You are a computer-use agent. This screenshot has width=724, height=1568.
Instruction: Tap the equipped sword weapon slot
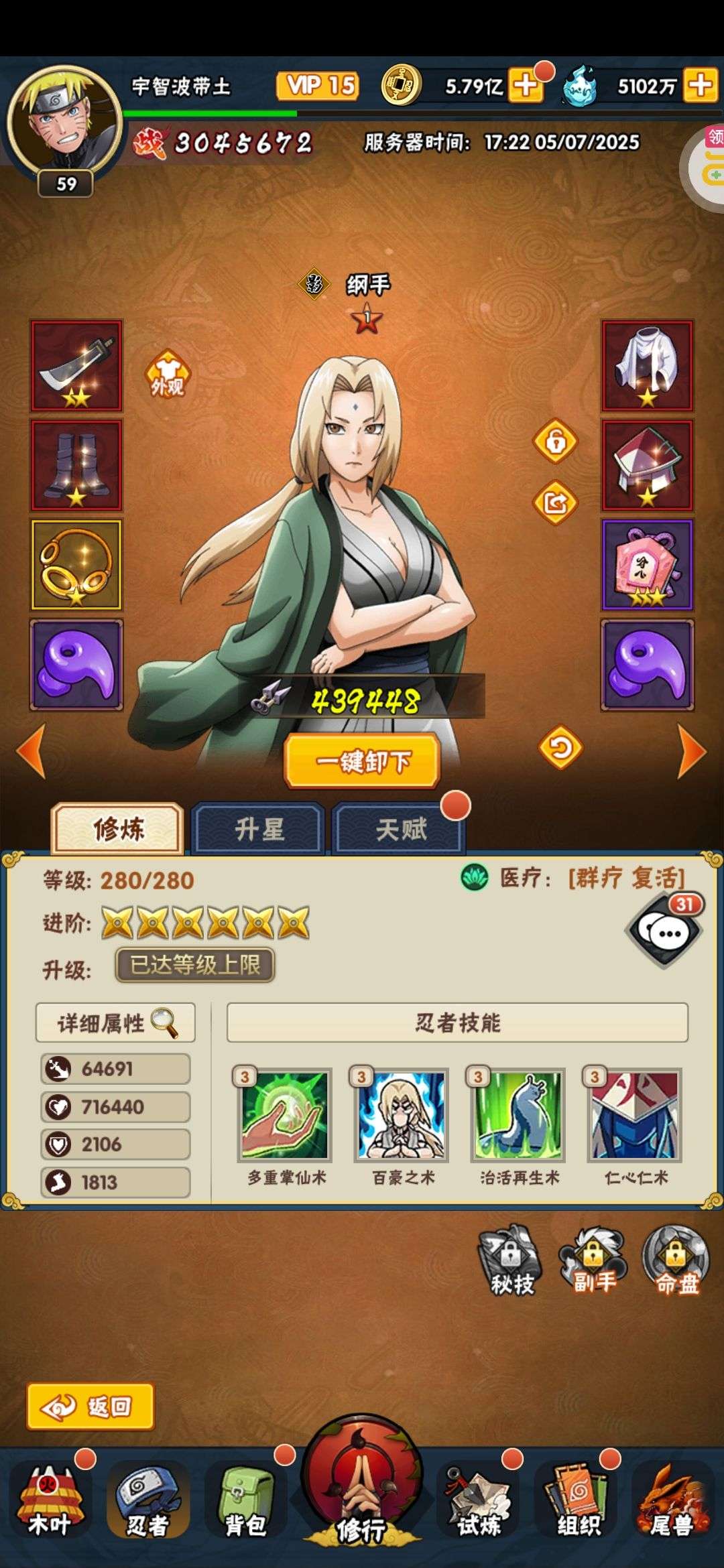[76, 366]
